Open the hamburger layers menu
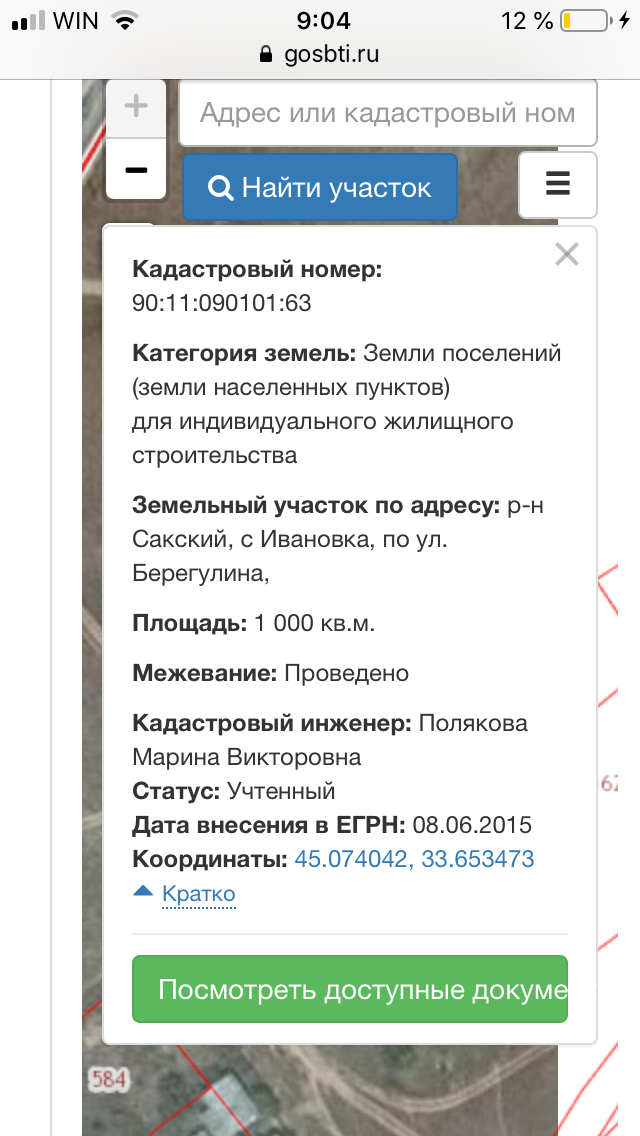This screenshot has height=1136, width=640. [x=557, y=184]
